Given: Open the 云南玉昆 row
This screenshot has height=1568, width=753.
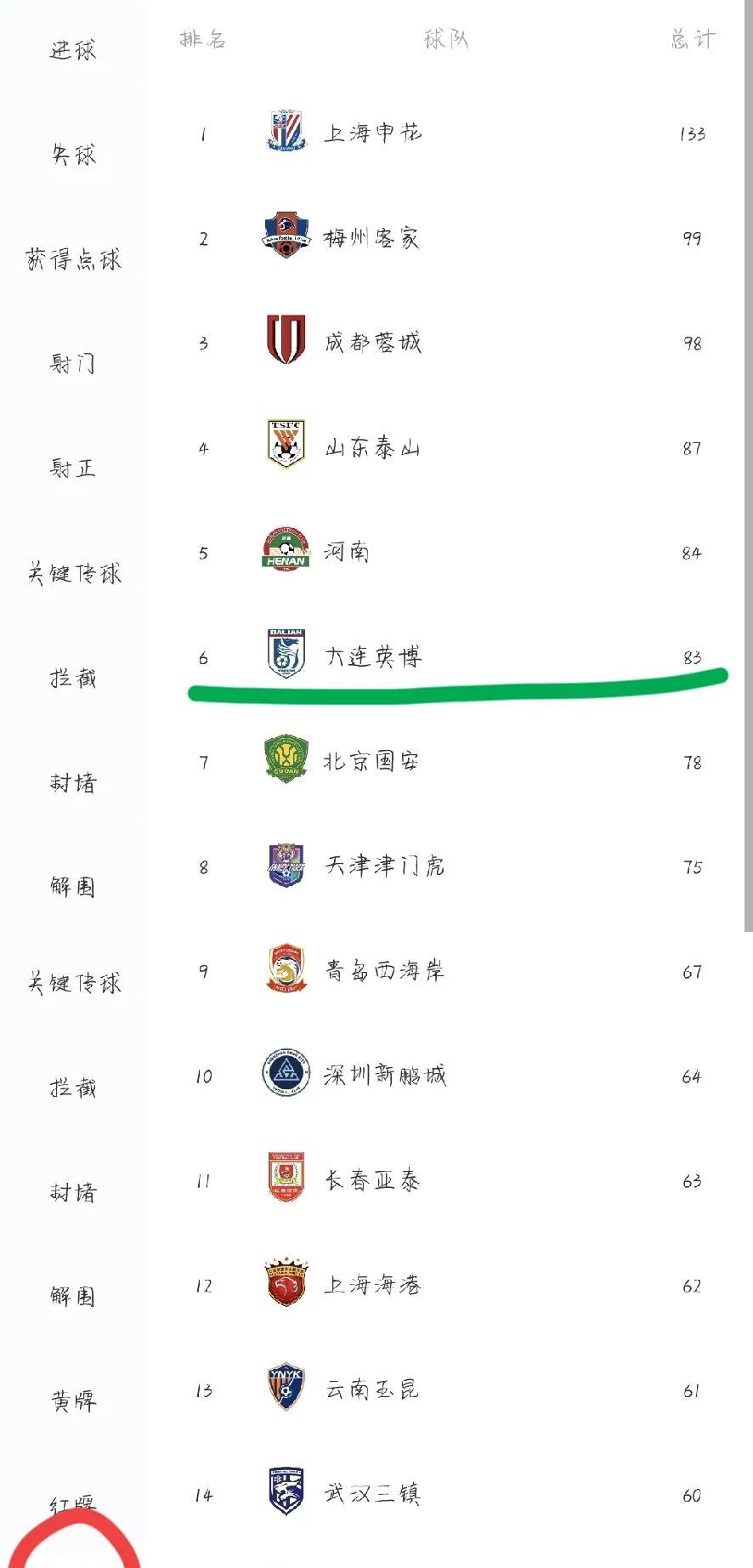Looking at the screenshot, I should click(450, 1390).
